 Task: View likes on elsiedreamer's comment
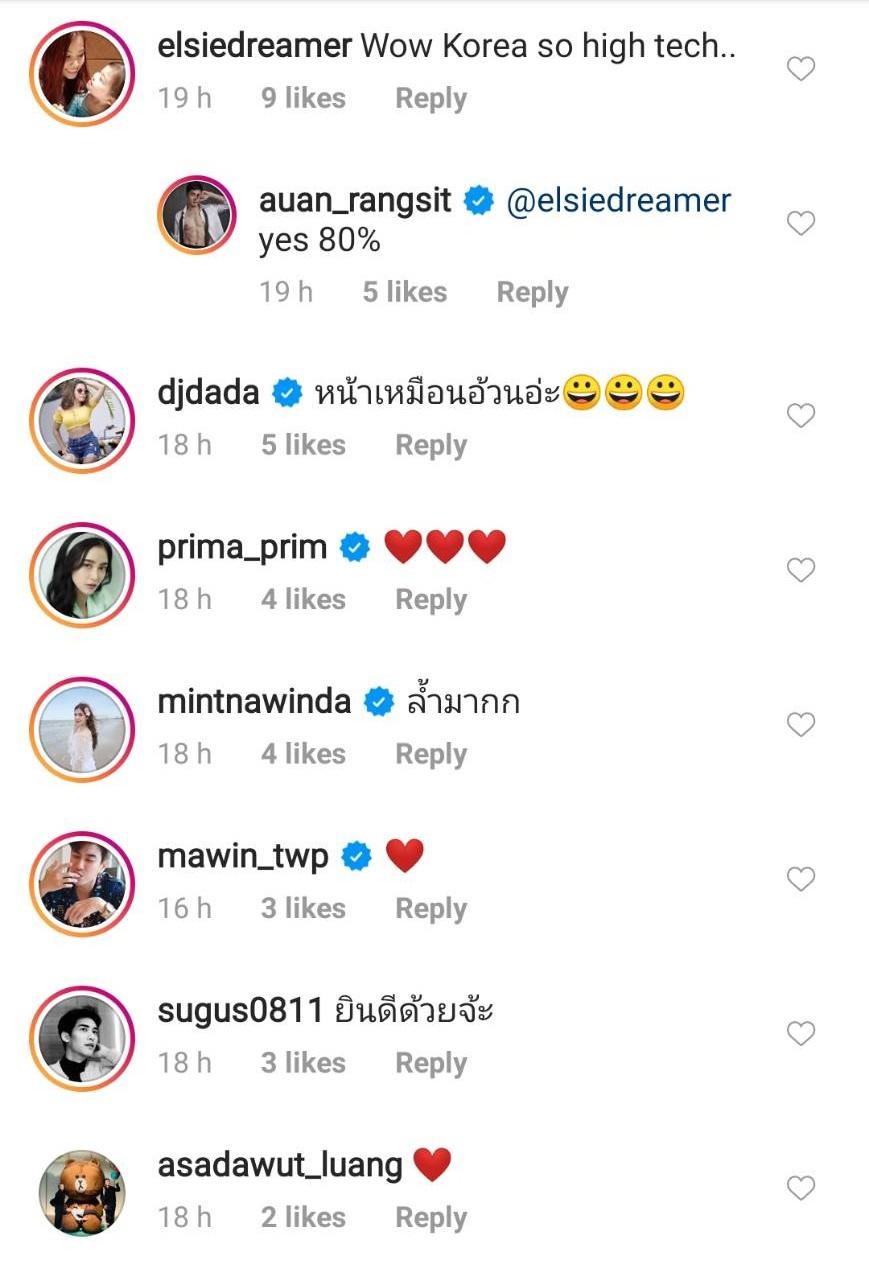click(x=303, y=99)
